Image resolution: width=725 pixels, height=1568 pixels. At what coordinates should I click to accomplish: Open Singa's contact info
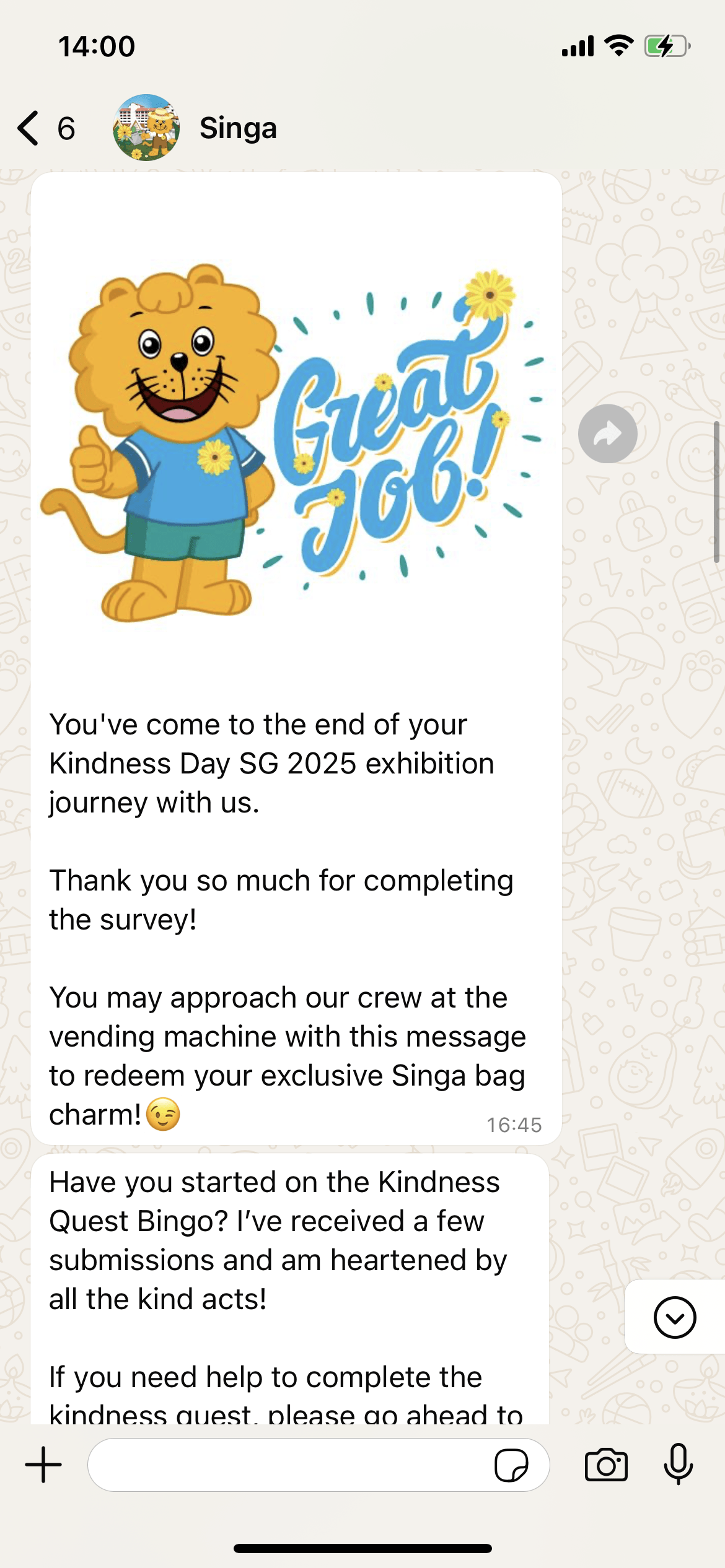coord(238,128)
